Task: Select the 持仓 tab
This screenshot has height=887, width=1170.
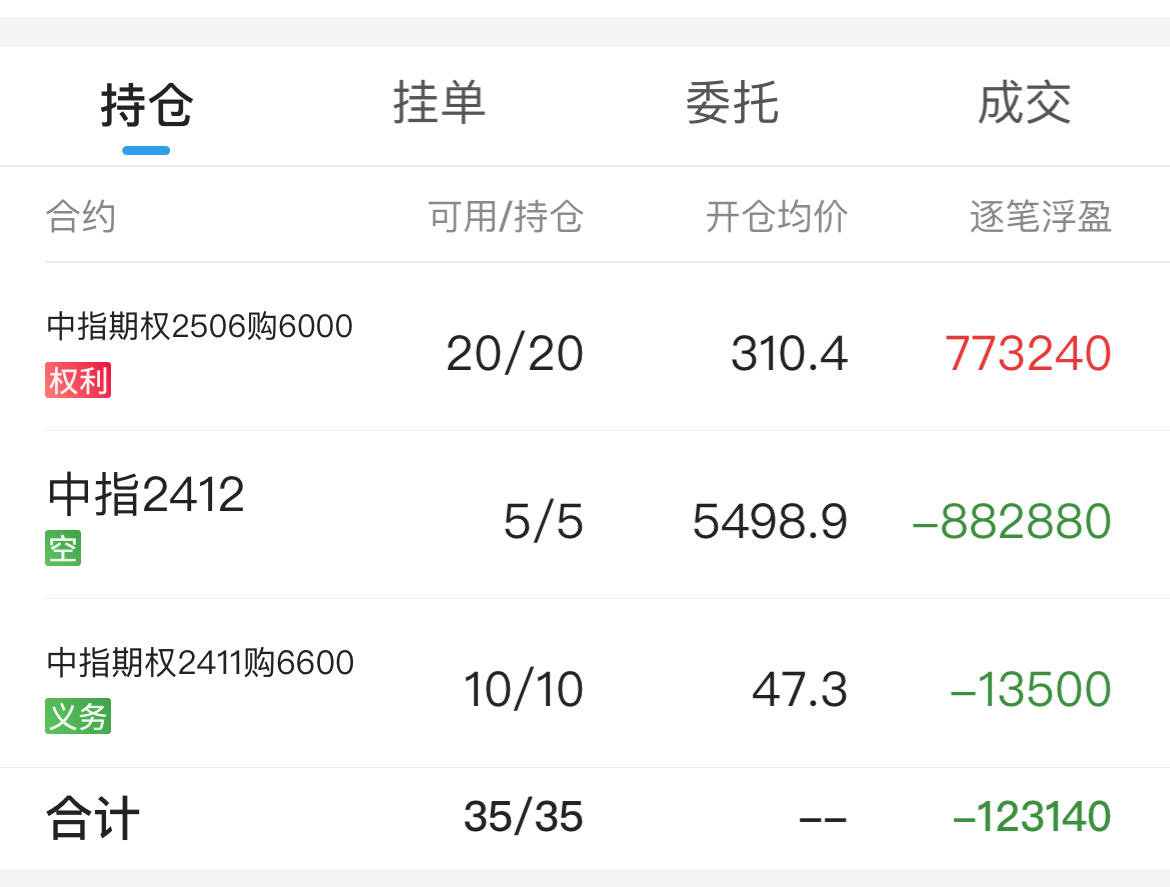Action: (146, 105)
